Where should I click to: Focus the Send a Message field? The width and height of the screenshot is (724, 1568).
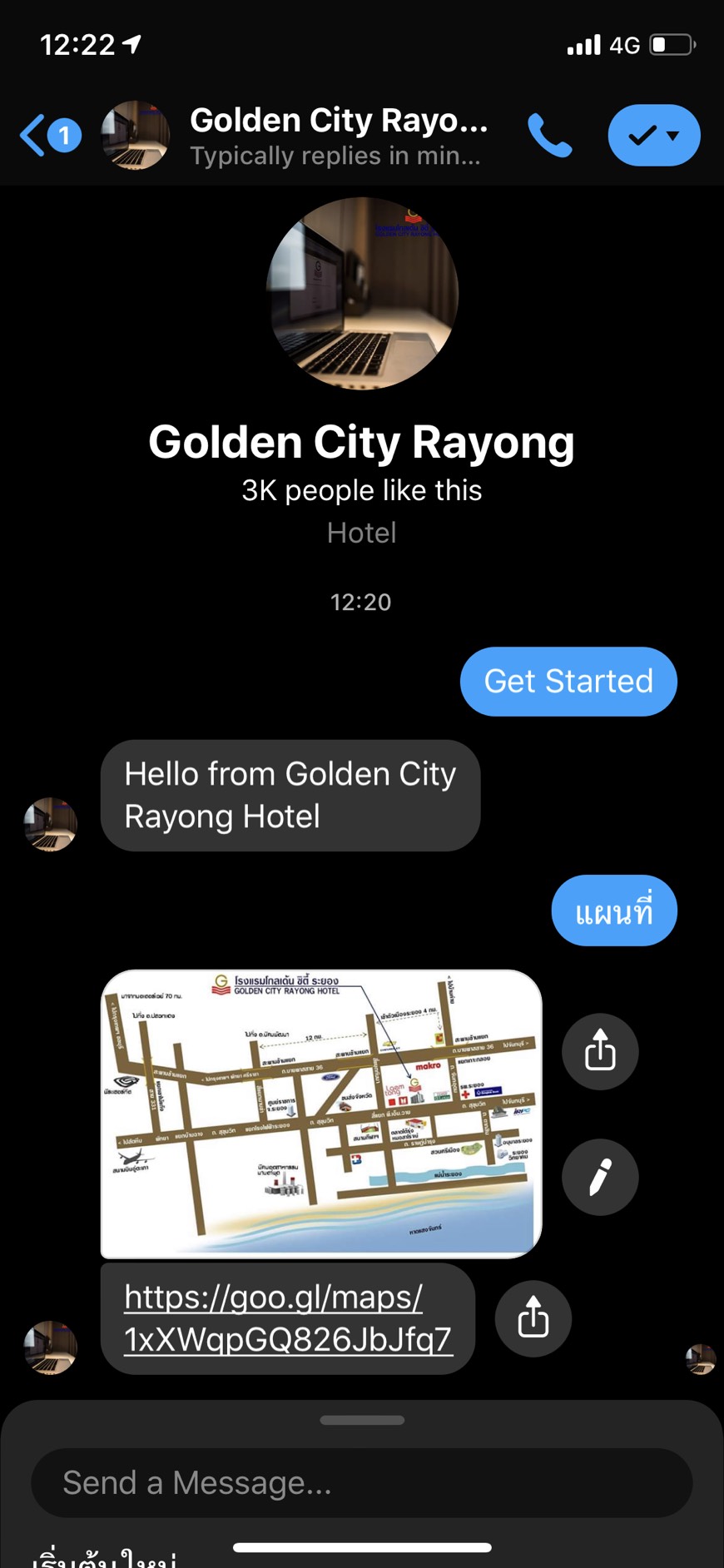[x=361, y=1483]
